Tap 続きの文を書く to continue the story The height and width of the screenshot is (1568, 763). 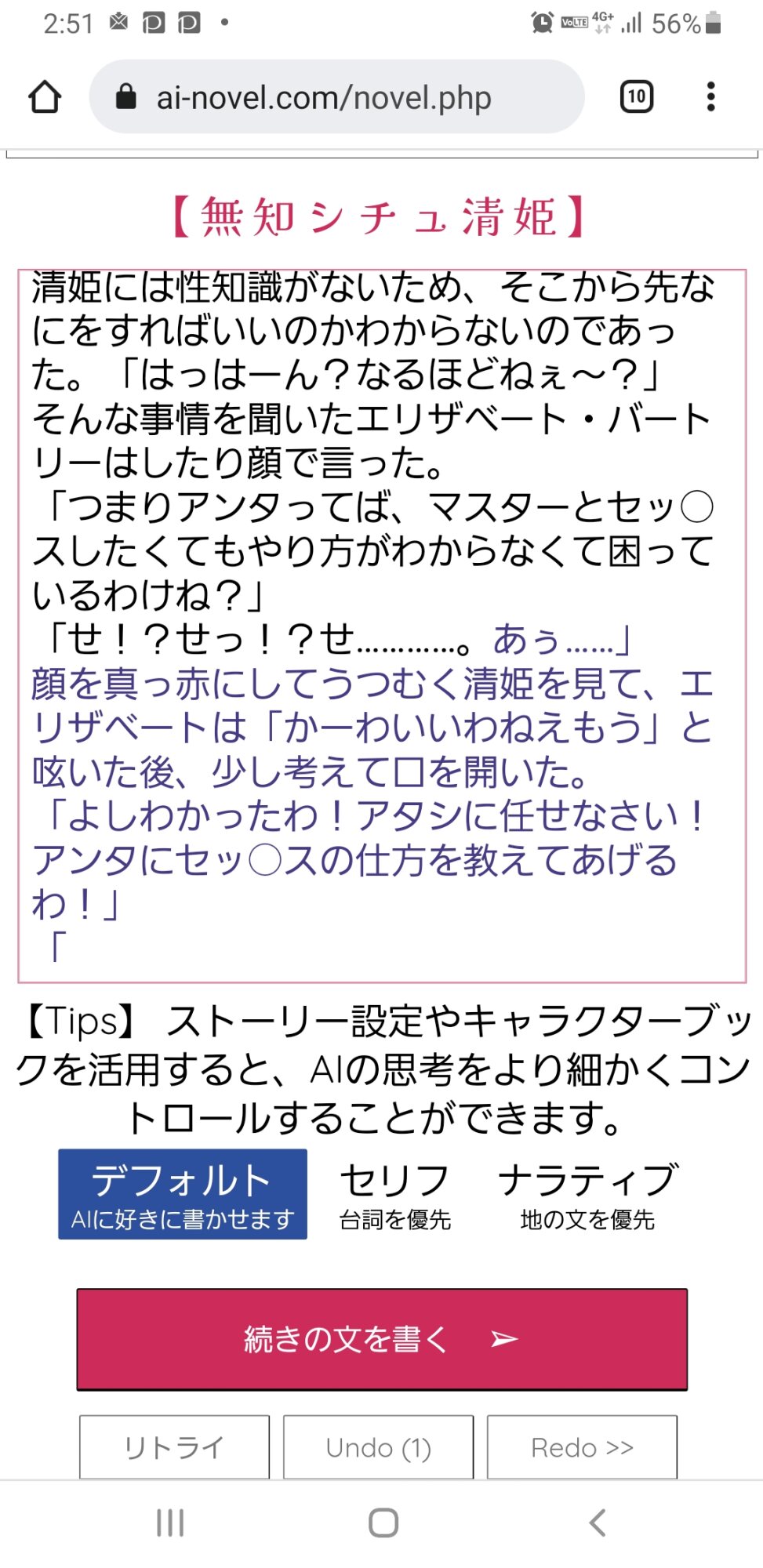(382, 1339)
